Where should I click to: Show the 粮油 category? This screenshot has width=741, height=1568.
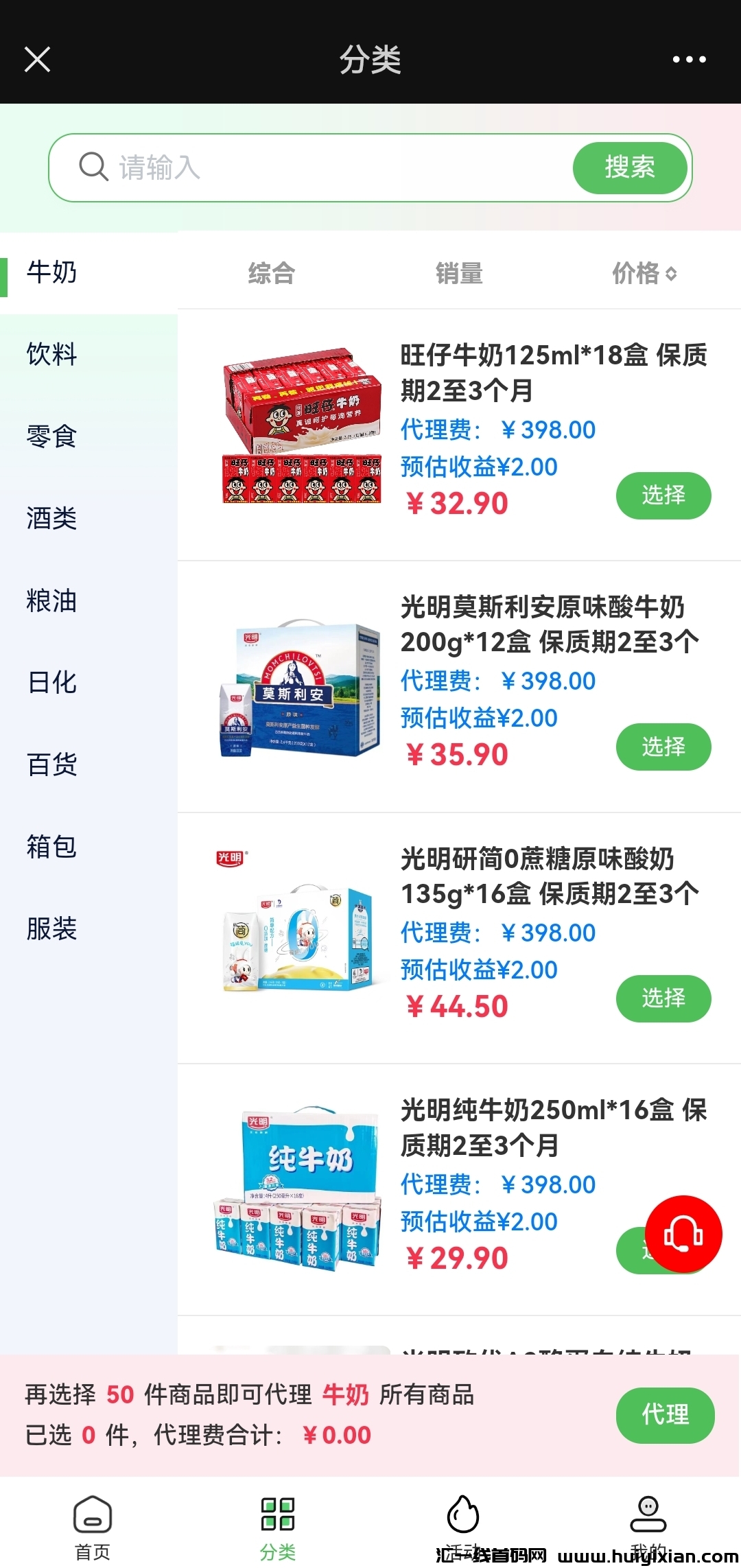[x=52, y=600]
